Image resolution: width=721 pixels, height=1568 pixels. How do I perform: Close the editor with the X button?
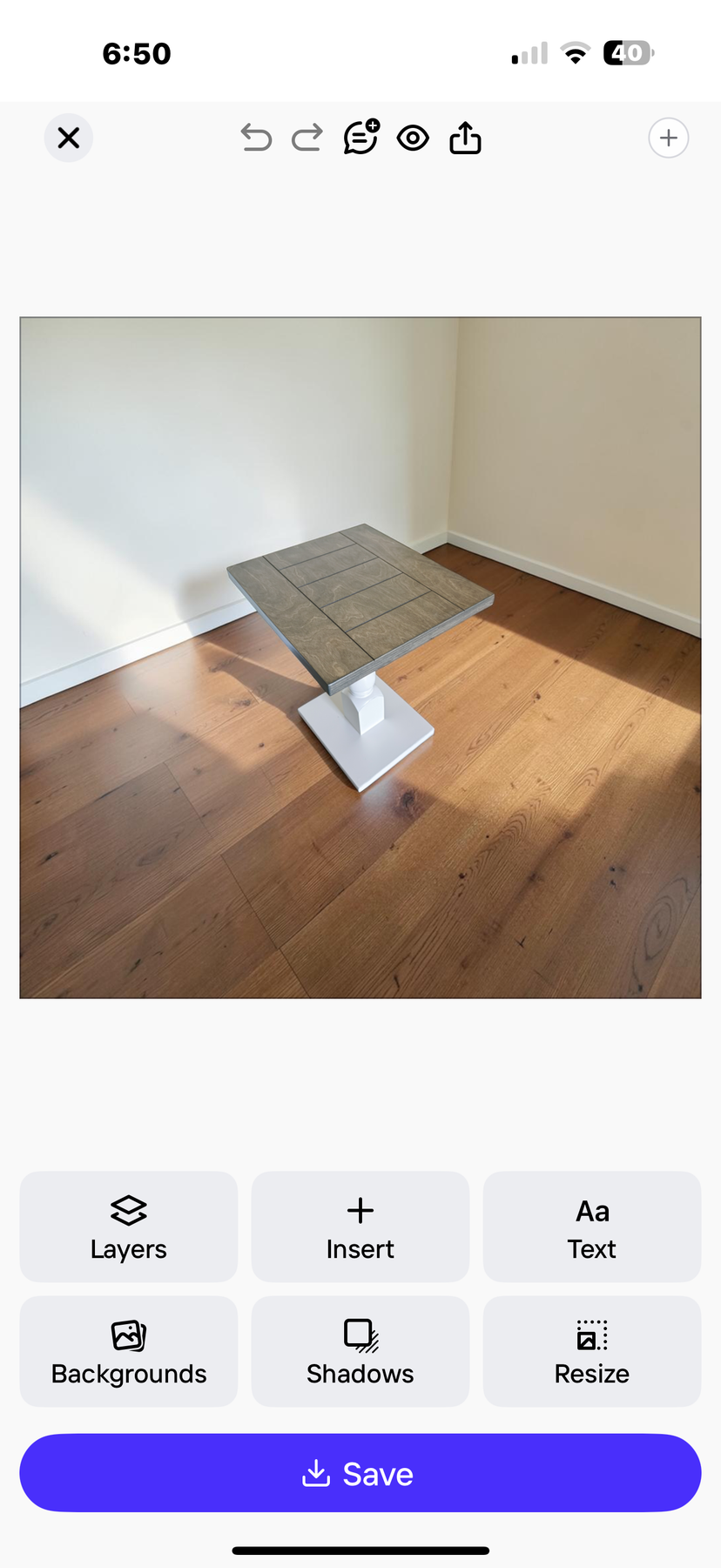(x=69, y=138)
